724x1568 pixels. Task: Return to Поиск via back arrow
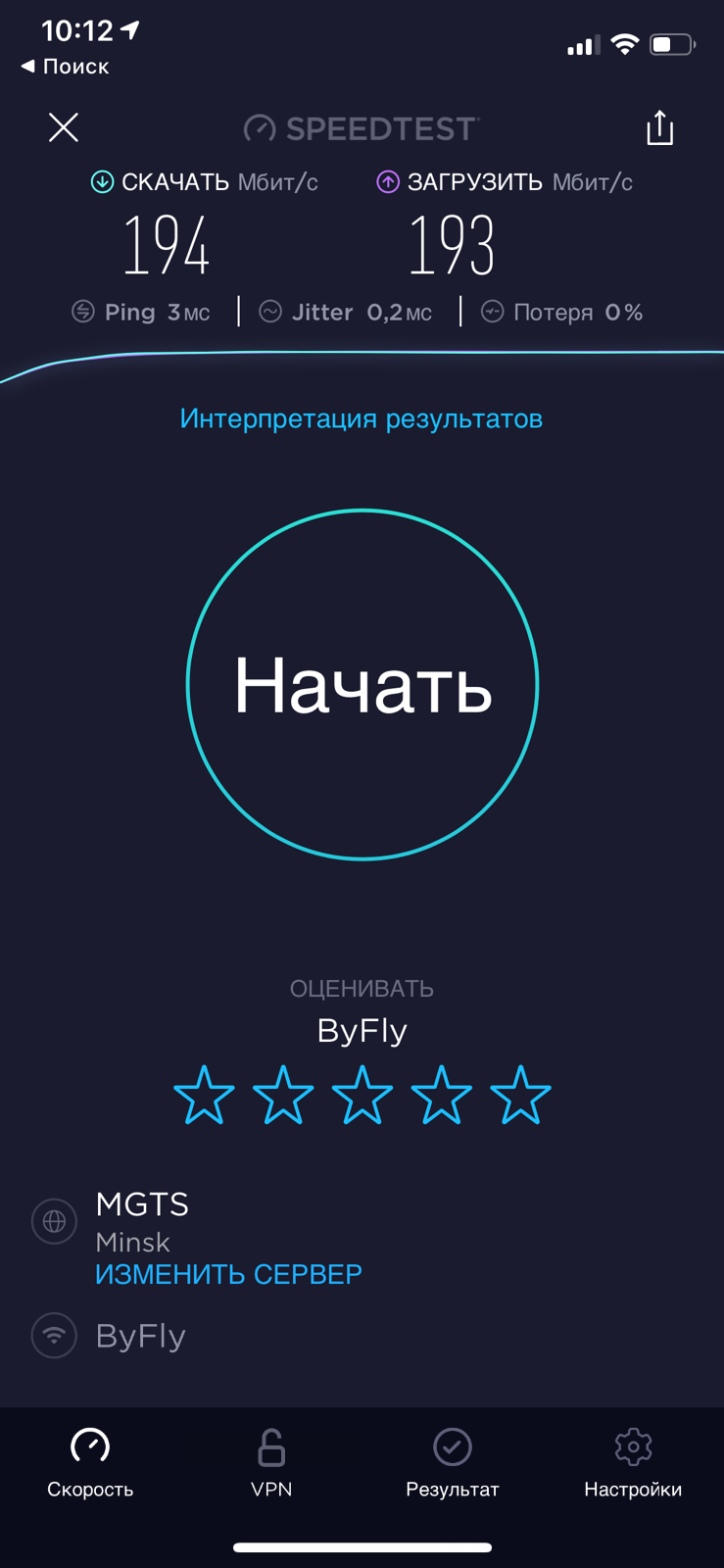pos(65,67)
